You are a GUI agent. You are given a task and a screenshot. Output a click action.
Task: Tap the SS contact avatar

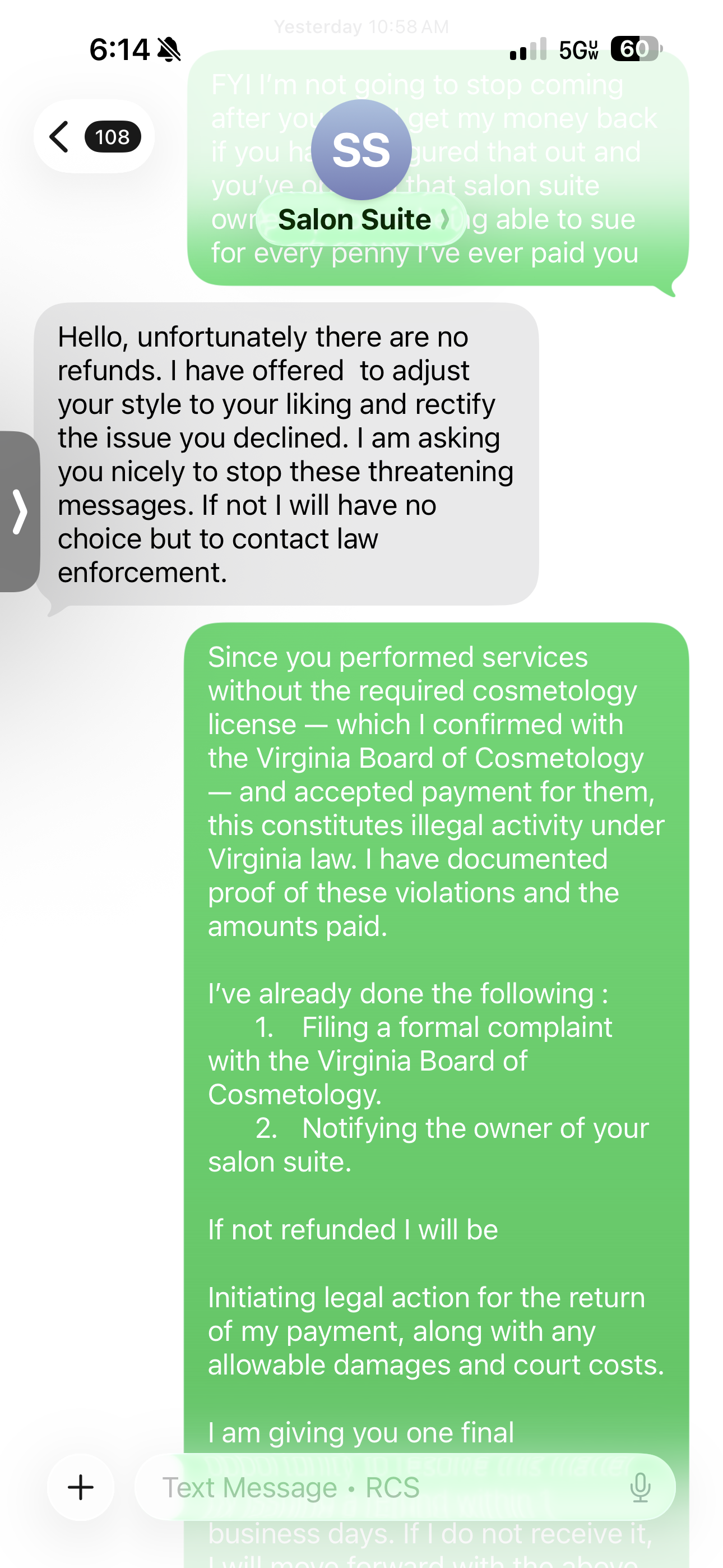[361, 150]
